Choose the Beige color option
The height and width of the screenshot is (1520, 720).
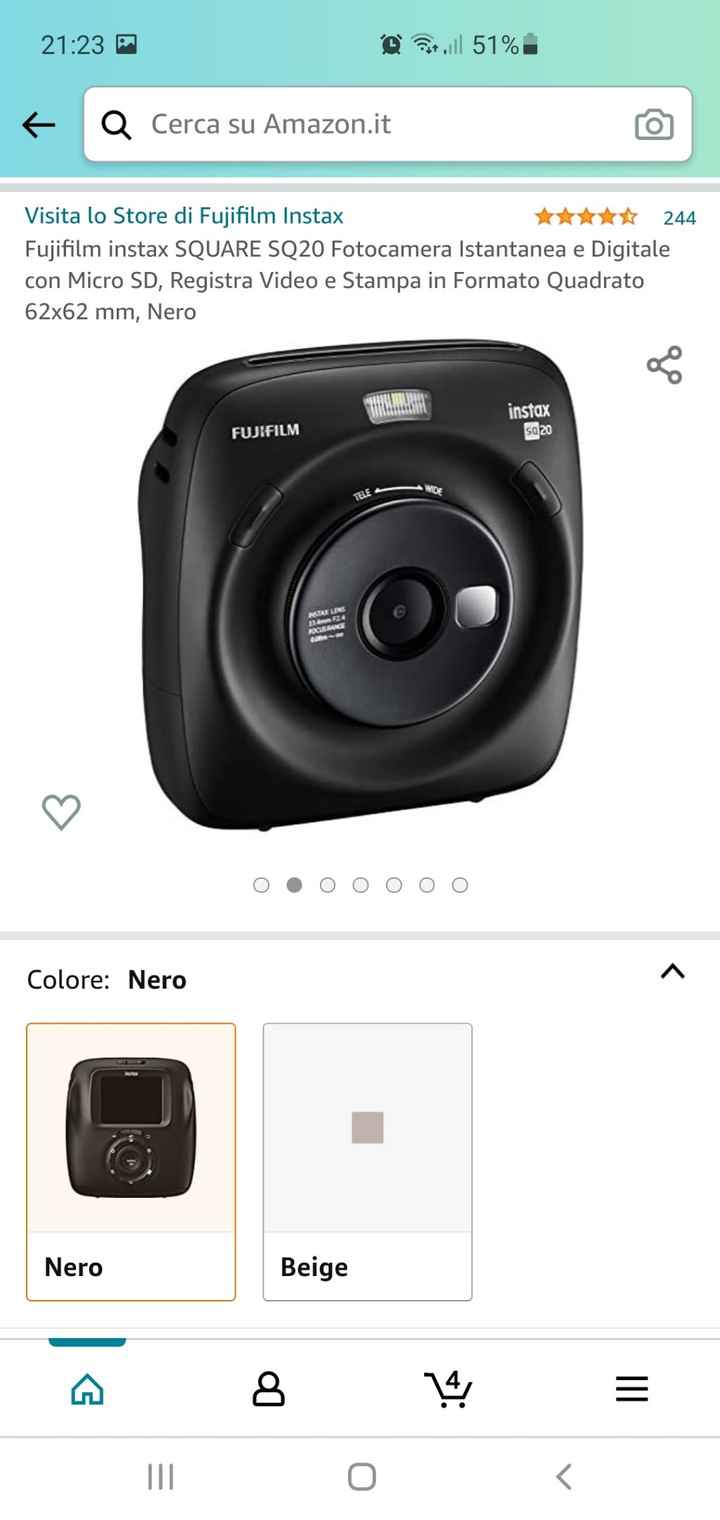tap(367, 1160)
